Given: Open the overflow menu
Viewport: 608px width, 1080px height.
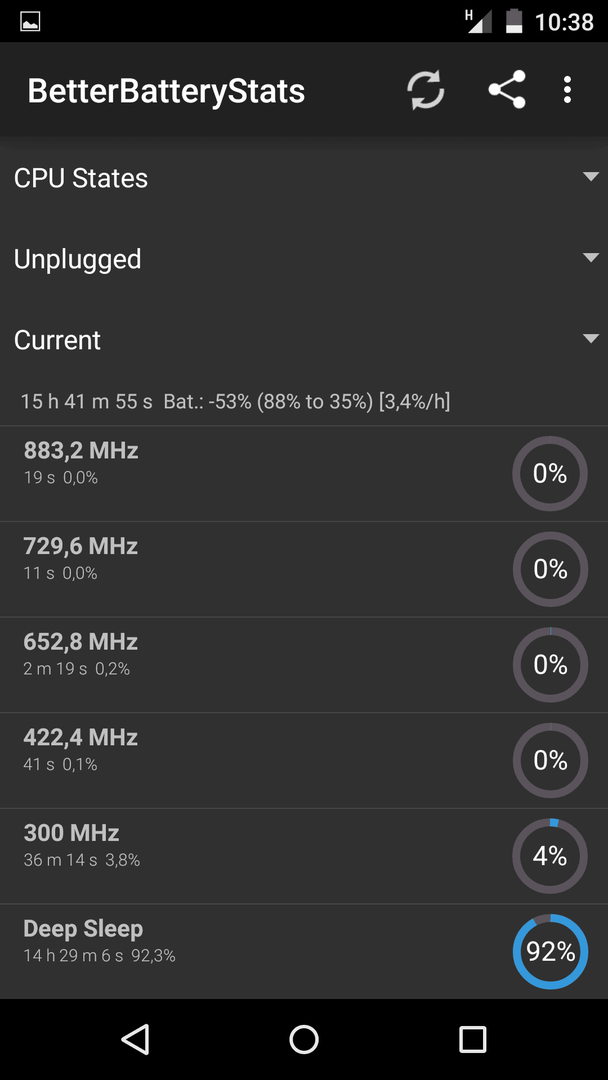Looking at the screenshot, I should 567,90.
